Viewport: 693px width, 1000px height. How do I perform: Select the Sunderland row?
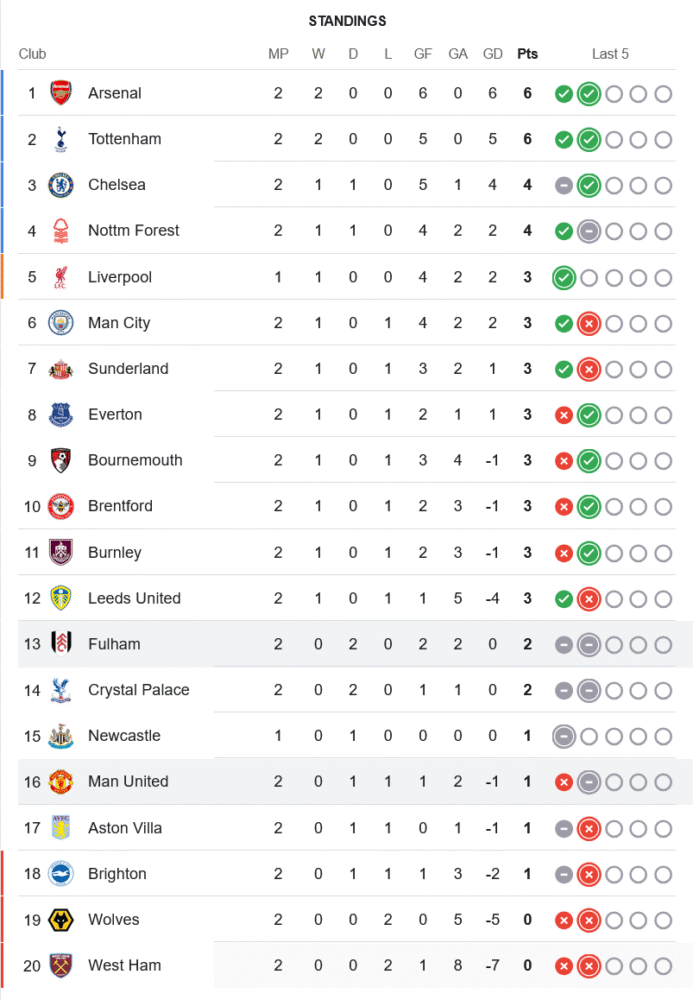[x=128, y=369]
